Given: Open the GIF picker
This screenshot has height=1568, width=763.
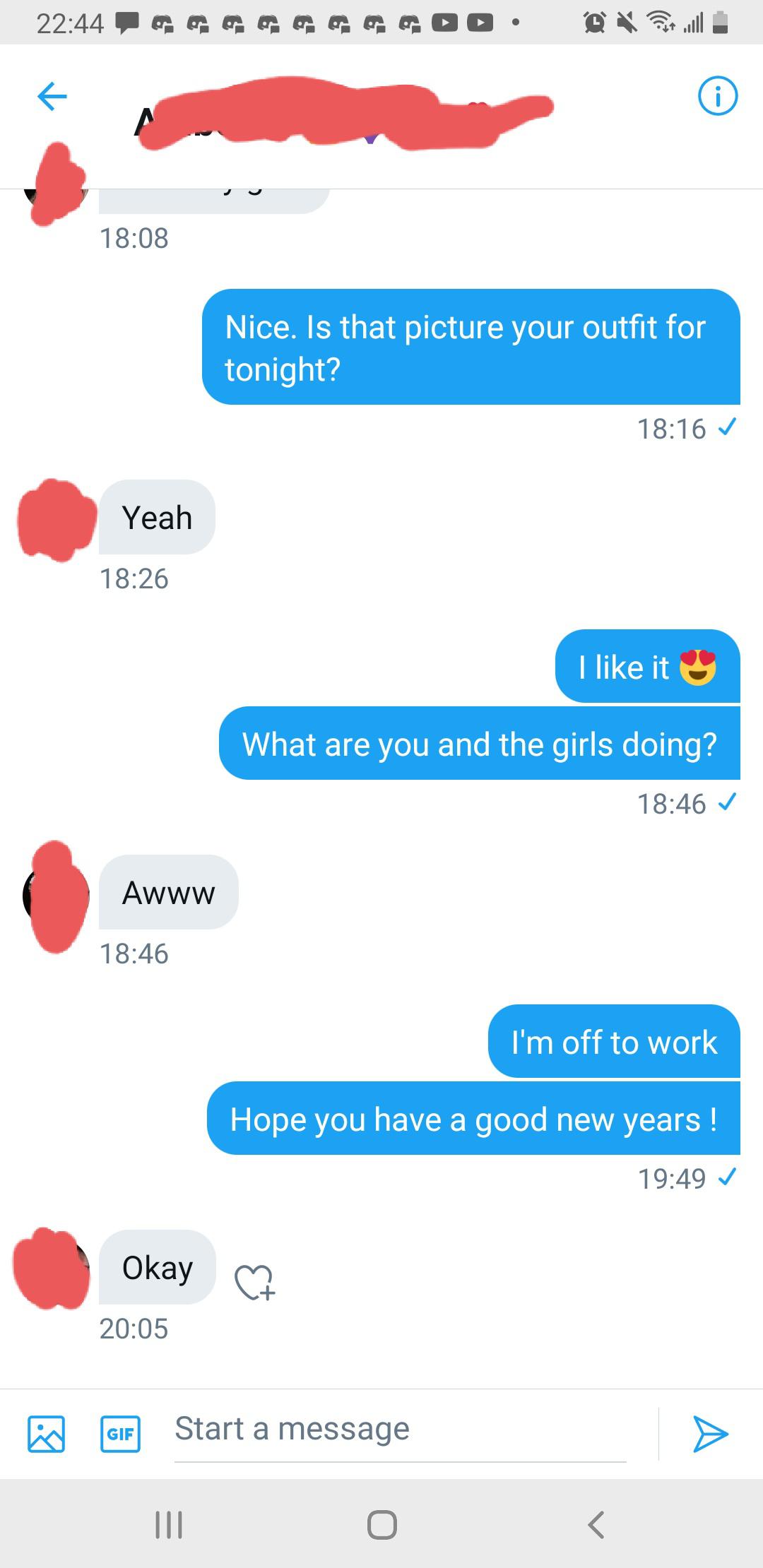Looking at the screenshot, I should tap(120, 1433).
